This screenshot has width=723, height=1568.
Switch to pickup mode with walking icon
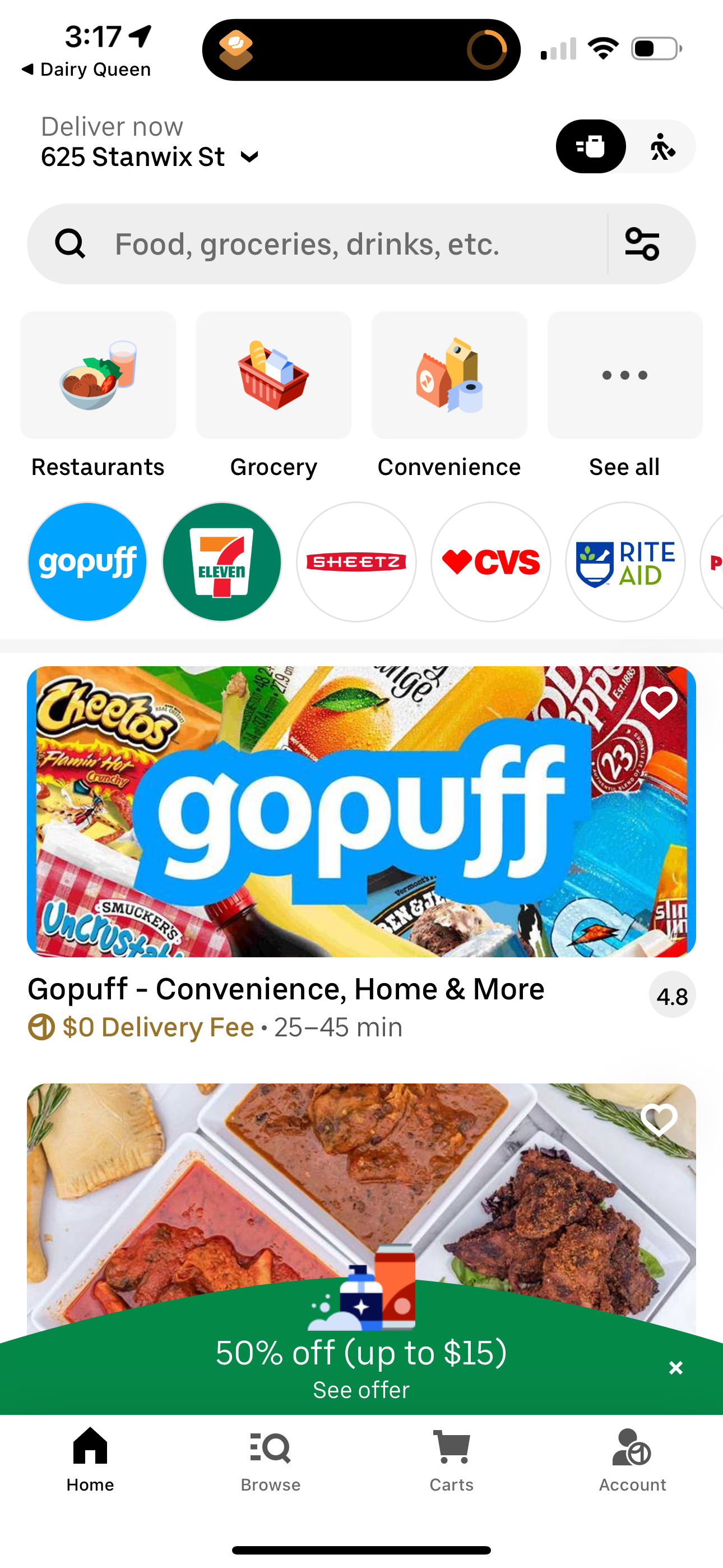(x=662, y=147)
